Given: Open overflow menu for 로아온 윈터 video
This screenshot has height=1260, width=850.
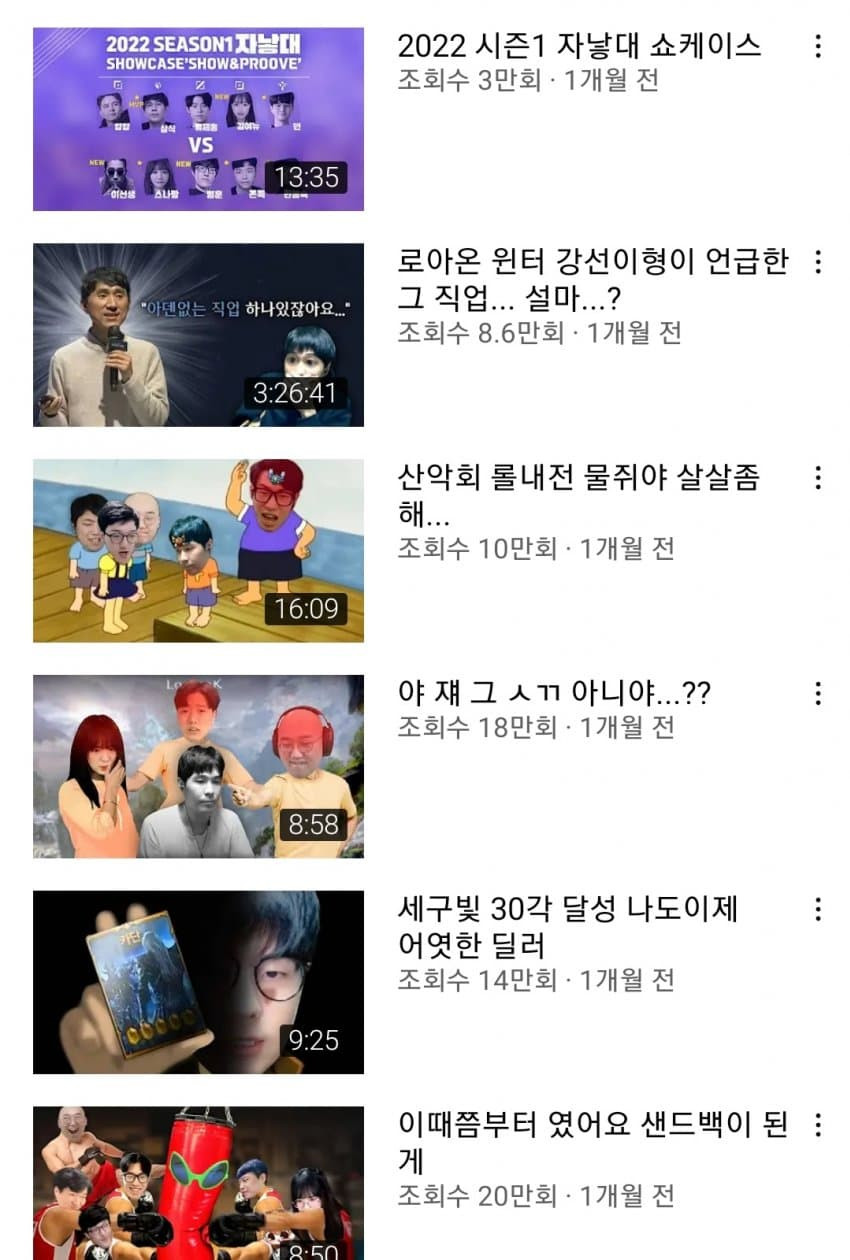Looking at the screenshot, I should (818, 262).
